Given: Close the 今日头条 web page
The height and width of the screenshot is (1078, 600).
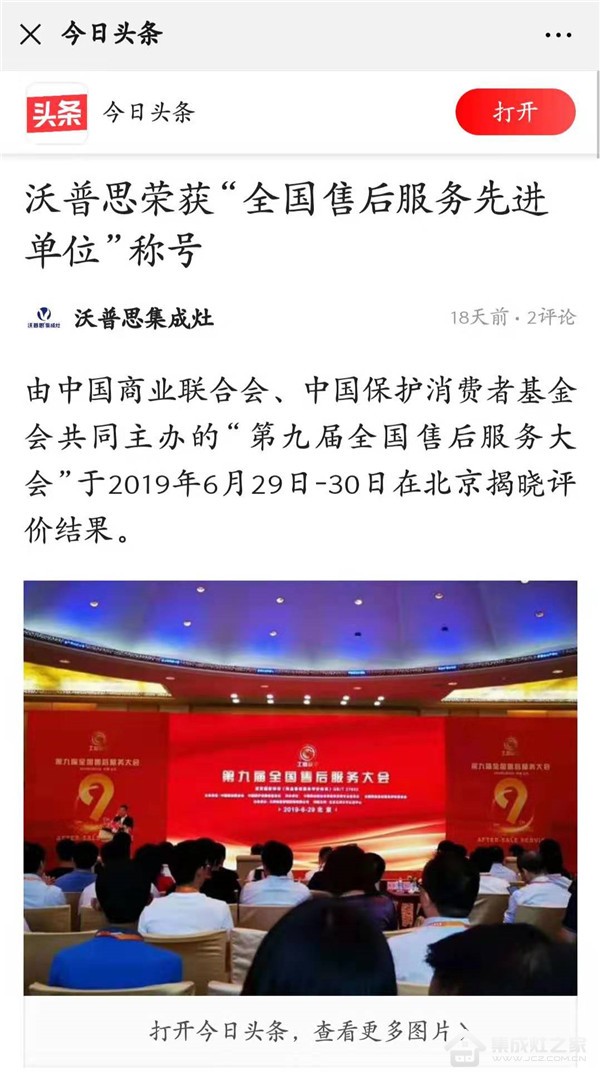Looking at the screenshot, I should tap(31, 34).
